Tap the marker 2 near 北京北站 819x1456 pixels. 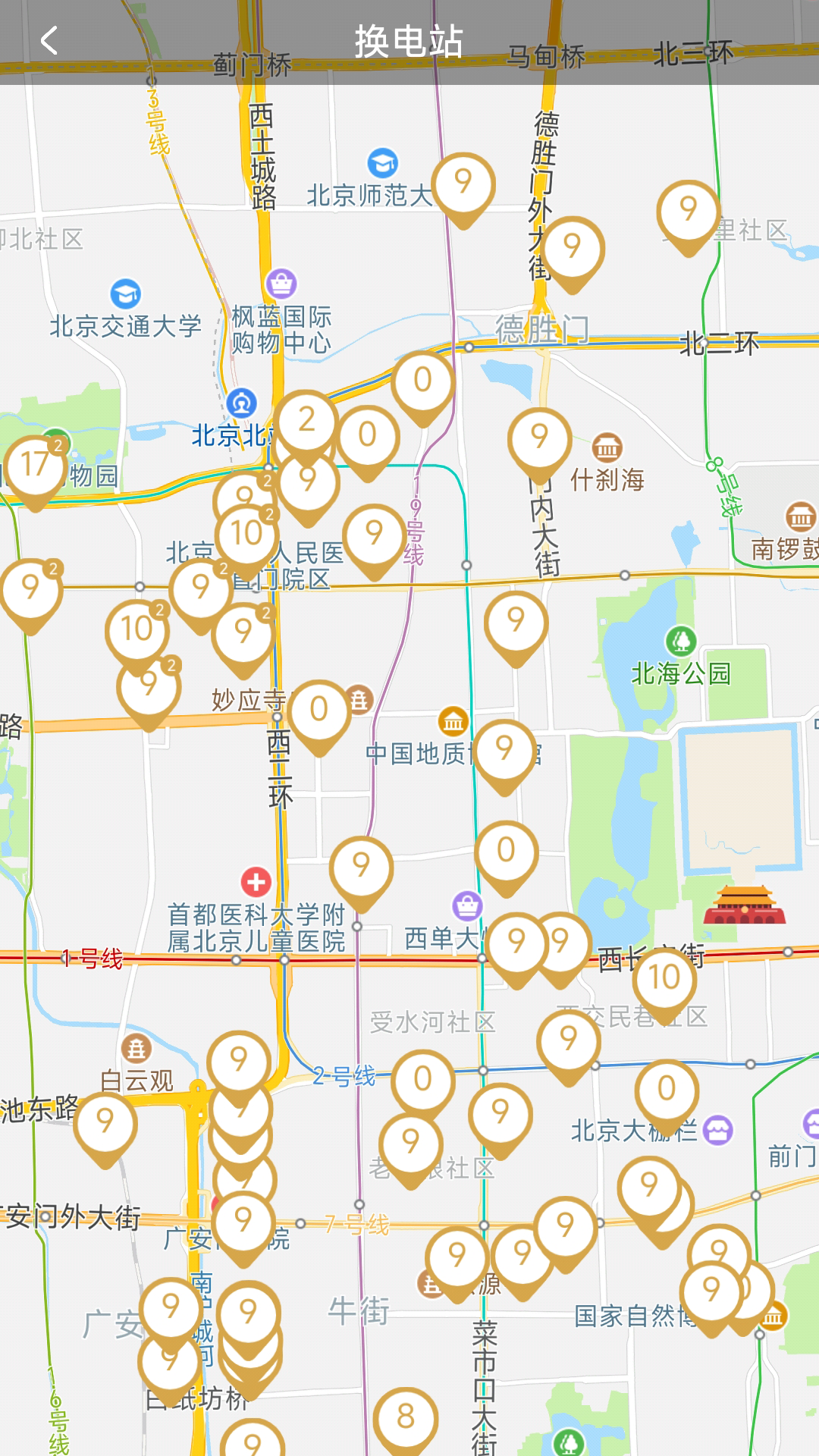click(306, 420)
